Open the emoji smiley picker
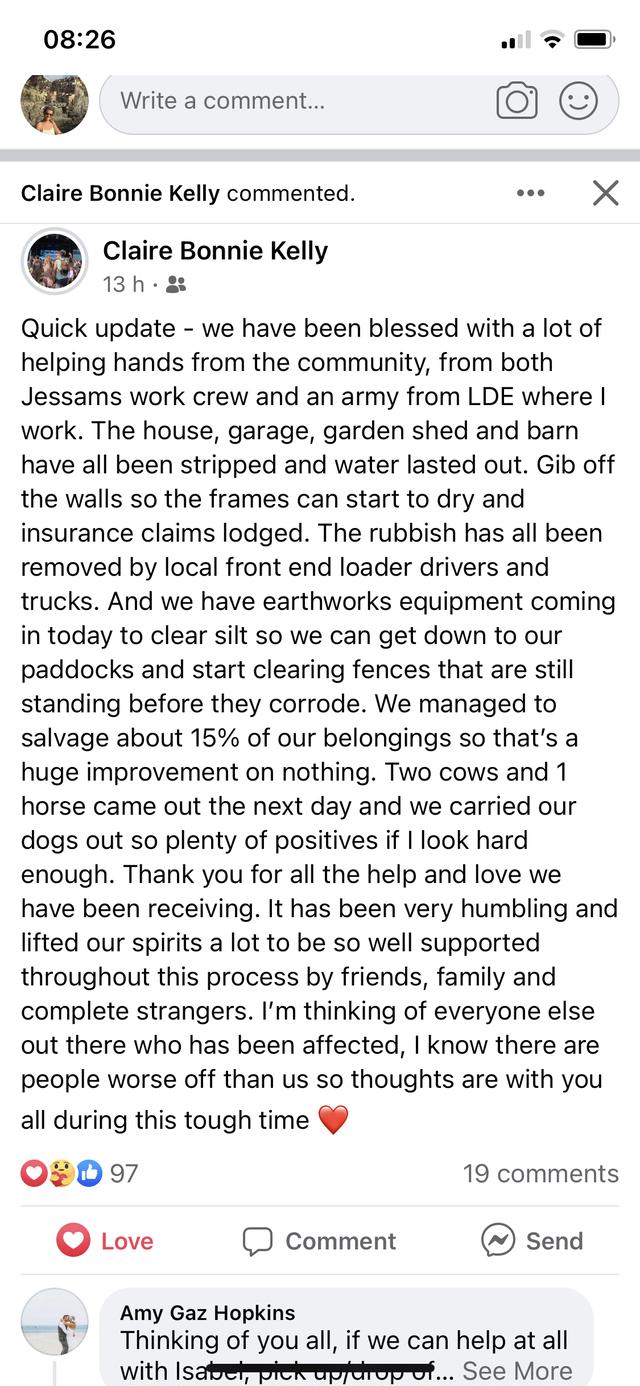Image resolution: width=640 pixels, height=1386 pixels. tap(578, 101)
